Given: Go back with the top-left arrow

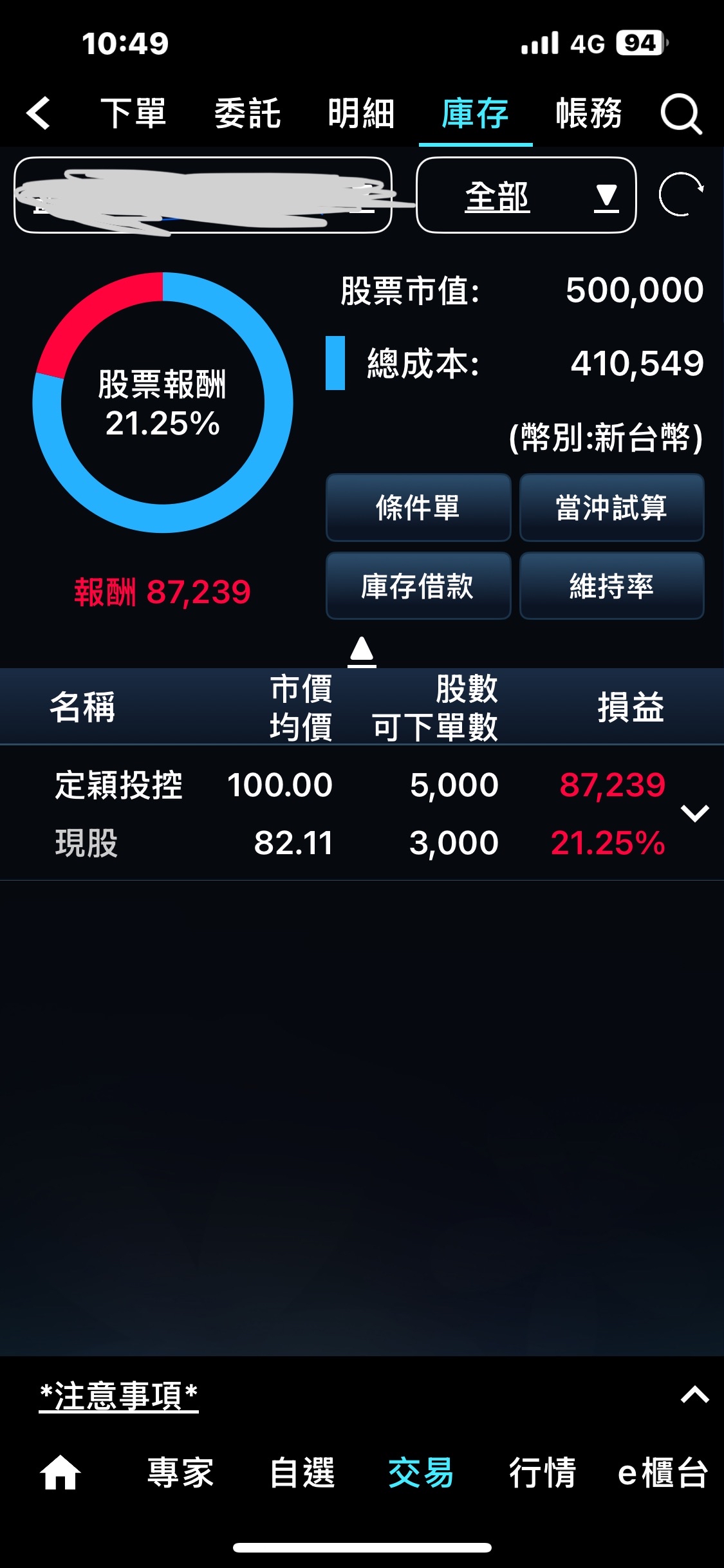Looking at the screenshot, I should [39, 113].
